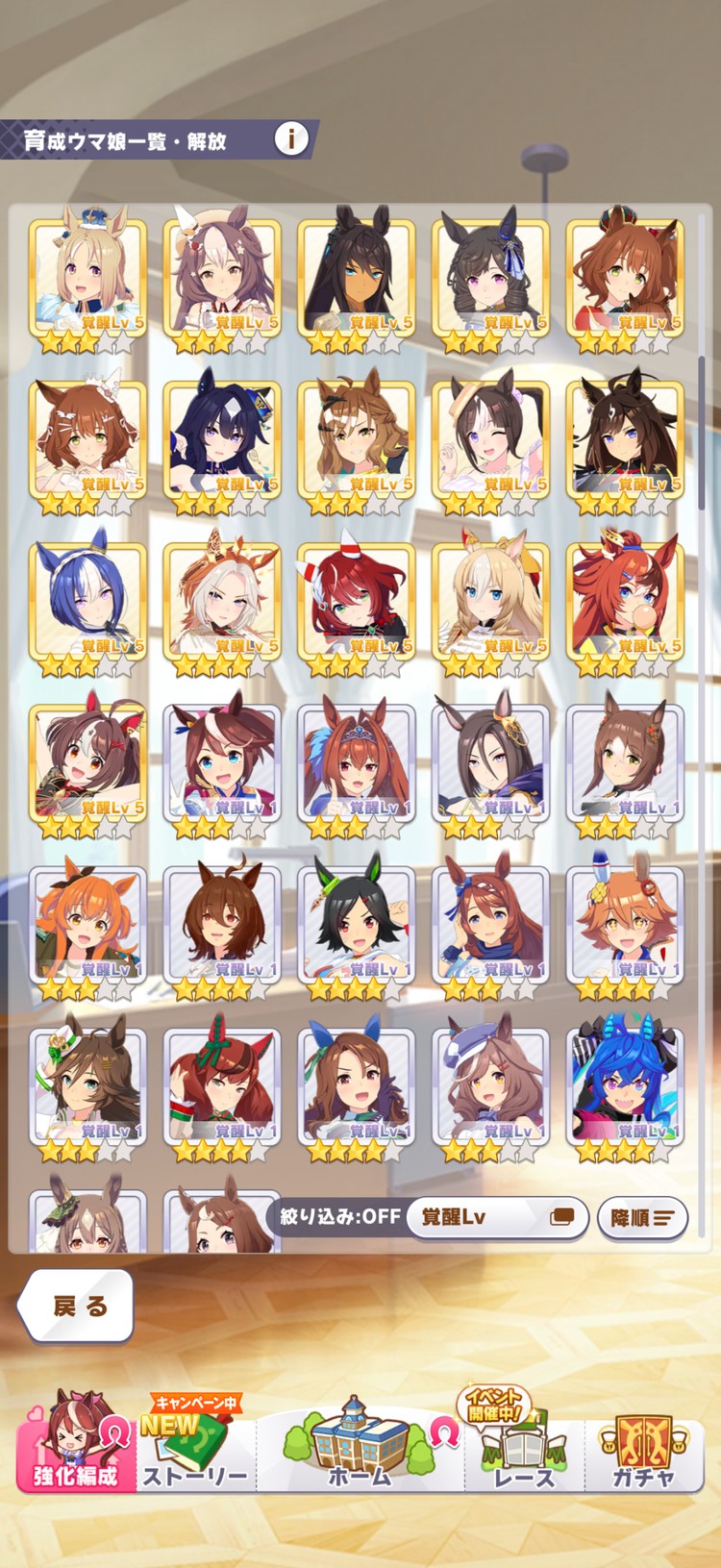Select the character with blue hair and white streak
This screenshot has height=1568, width=721.
click(87, 601)
